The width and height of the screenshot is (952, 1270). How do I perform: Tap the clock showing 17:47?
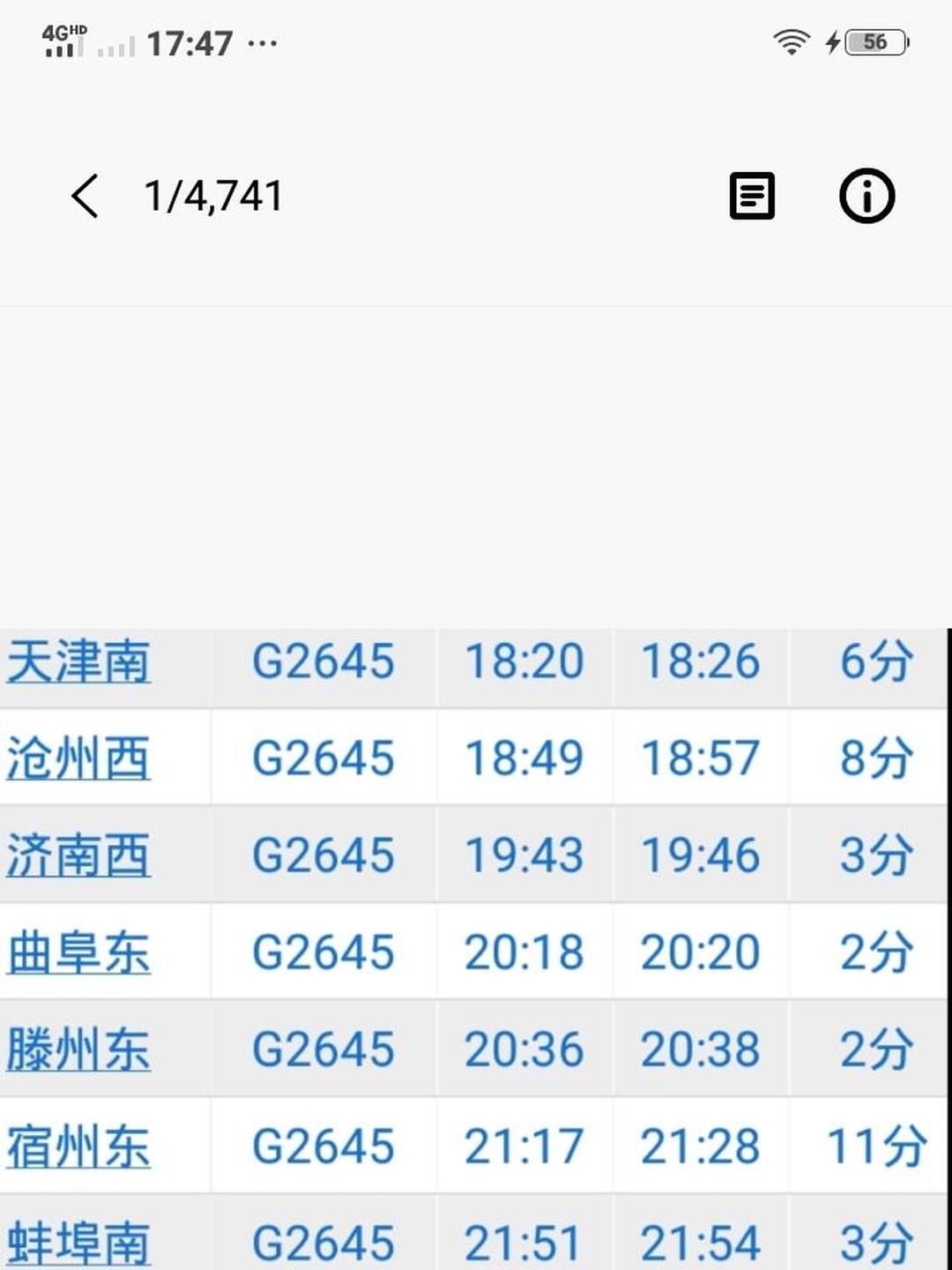(x=189, y=42)
